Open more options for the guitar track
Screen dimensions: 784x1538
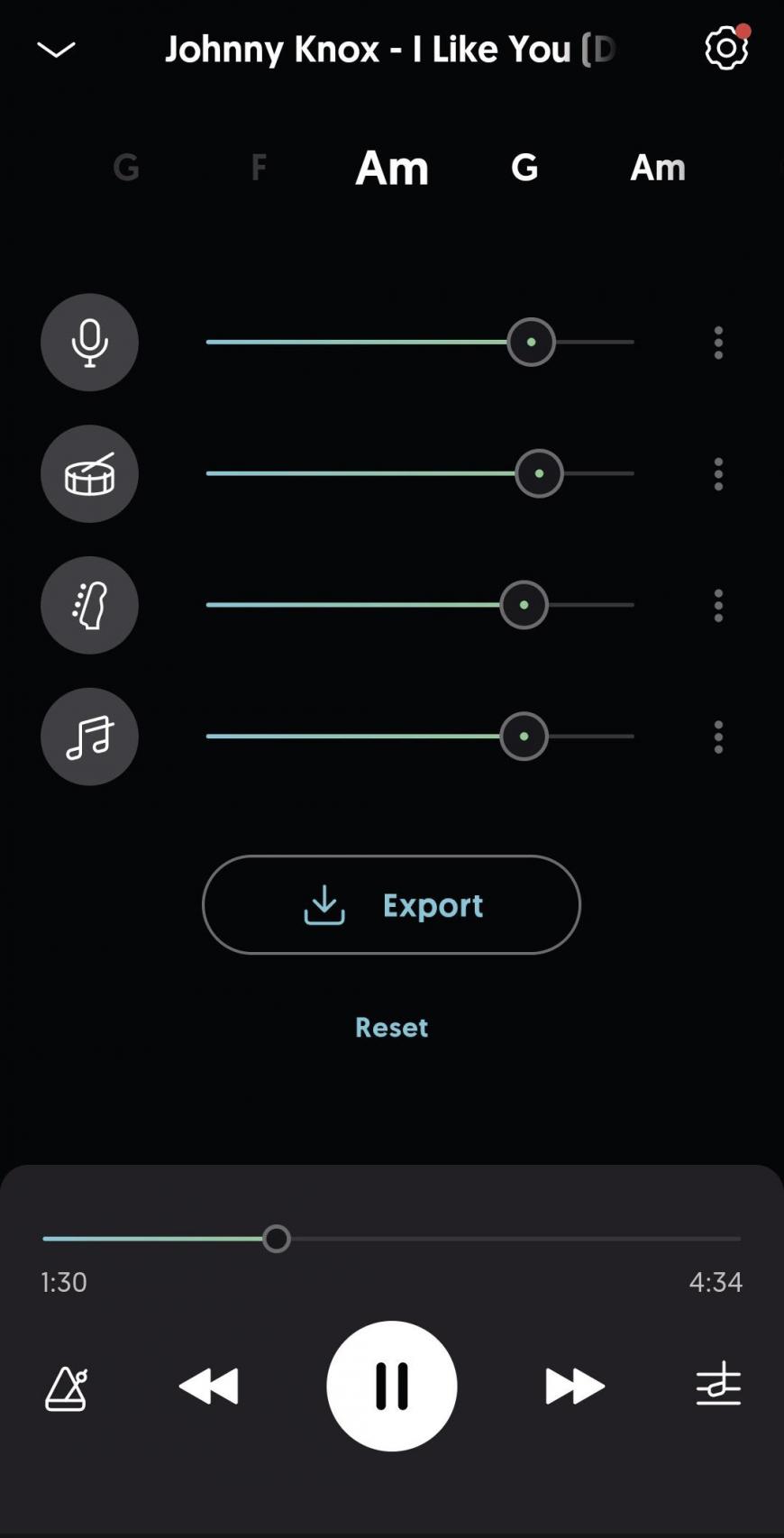(718, 606)
